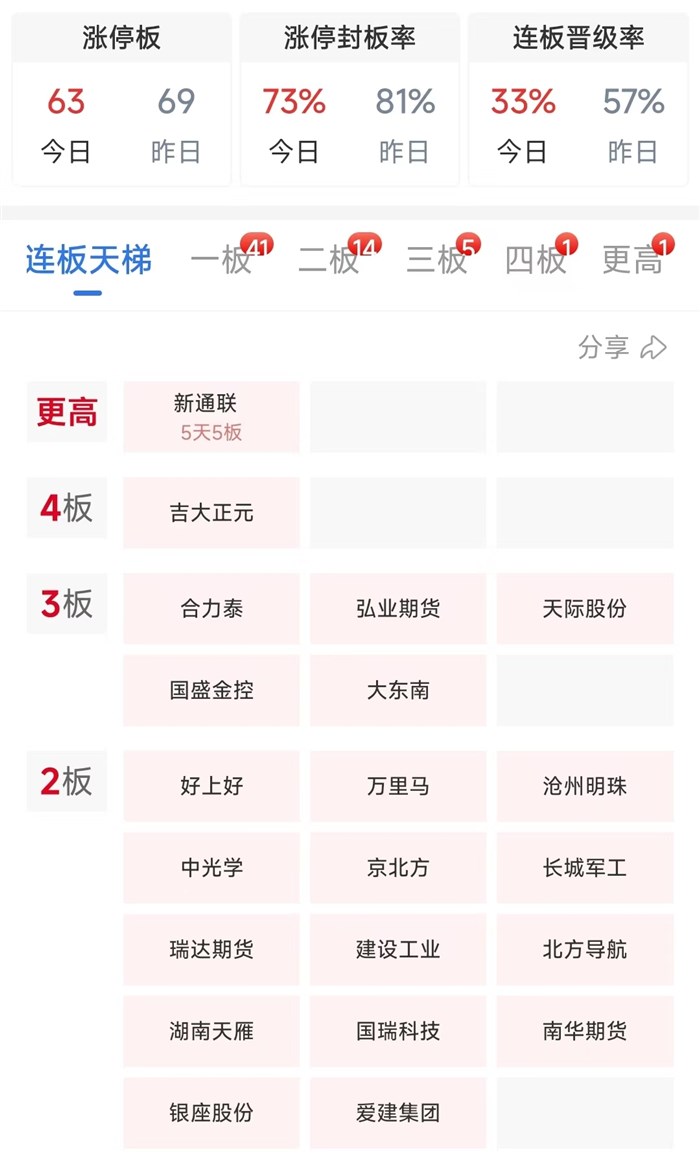Viewport: 700px width, 1164px height.
Task: Open the 建设工业 stock tile
Action: click(x=398, y=949)
